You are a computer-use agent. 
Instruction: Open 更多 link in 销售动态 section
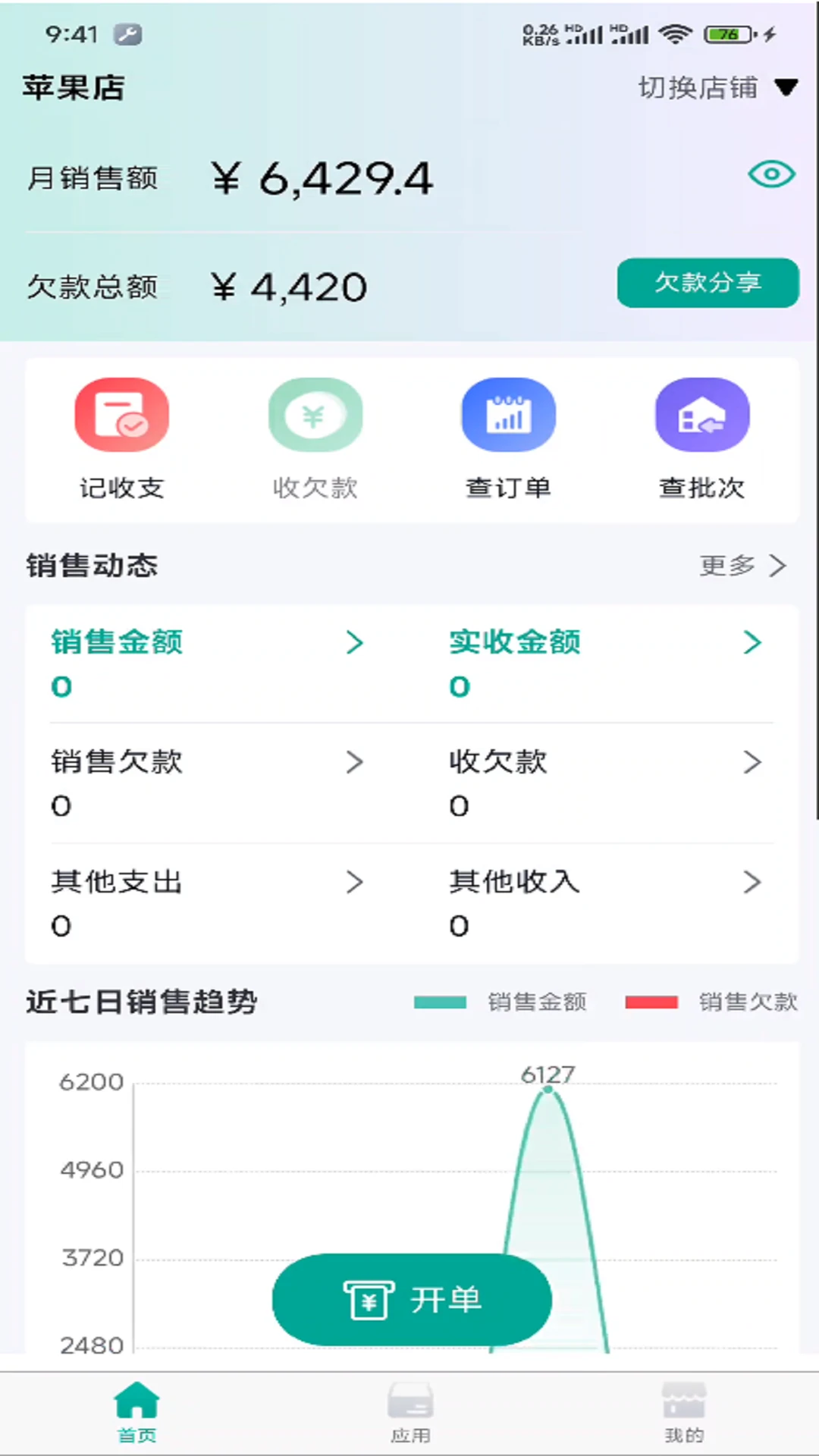(x=742, y=565)
